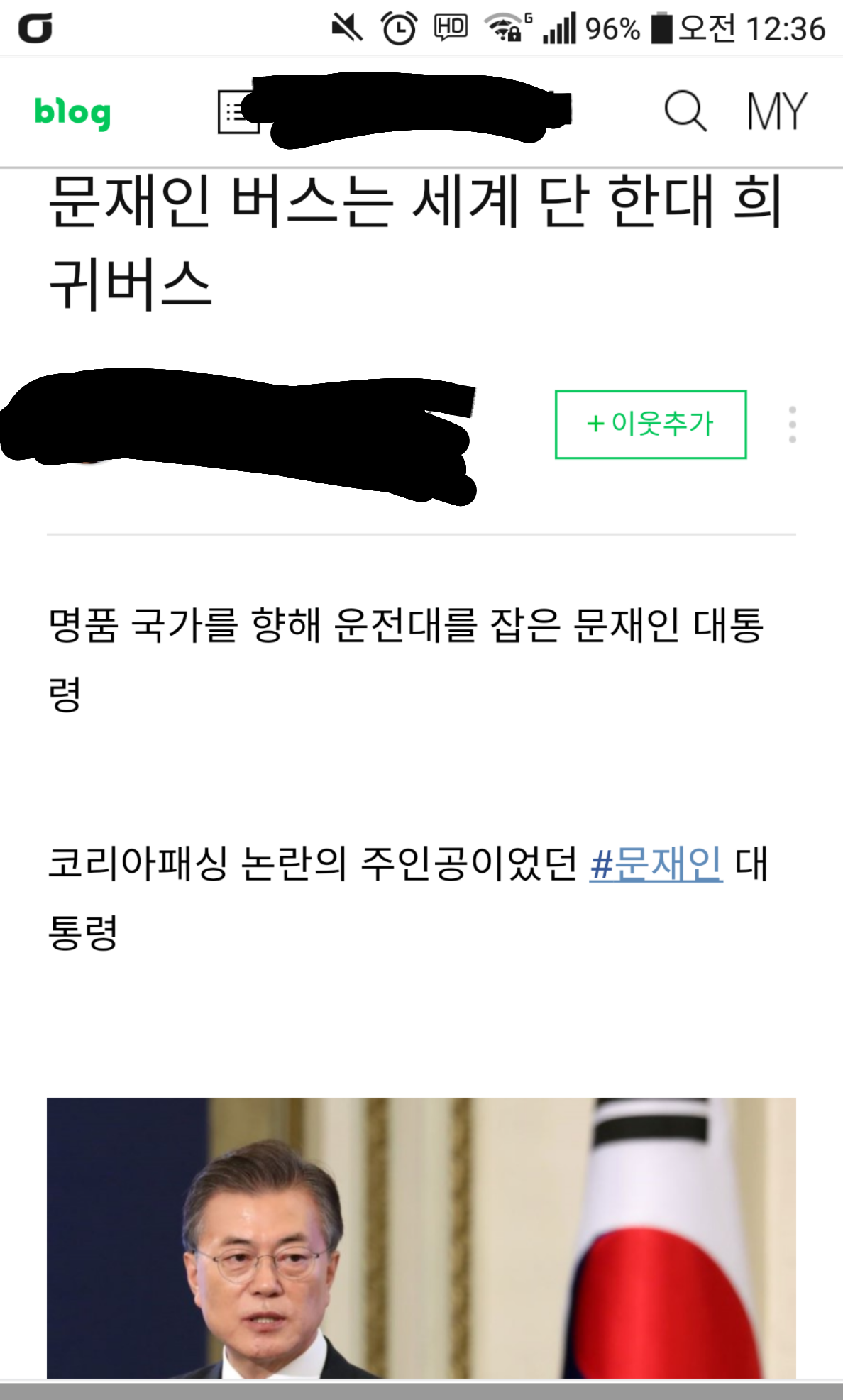Open the search magnifier icon
This screenshot has width=843, height=1400.
point(685,111)
